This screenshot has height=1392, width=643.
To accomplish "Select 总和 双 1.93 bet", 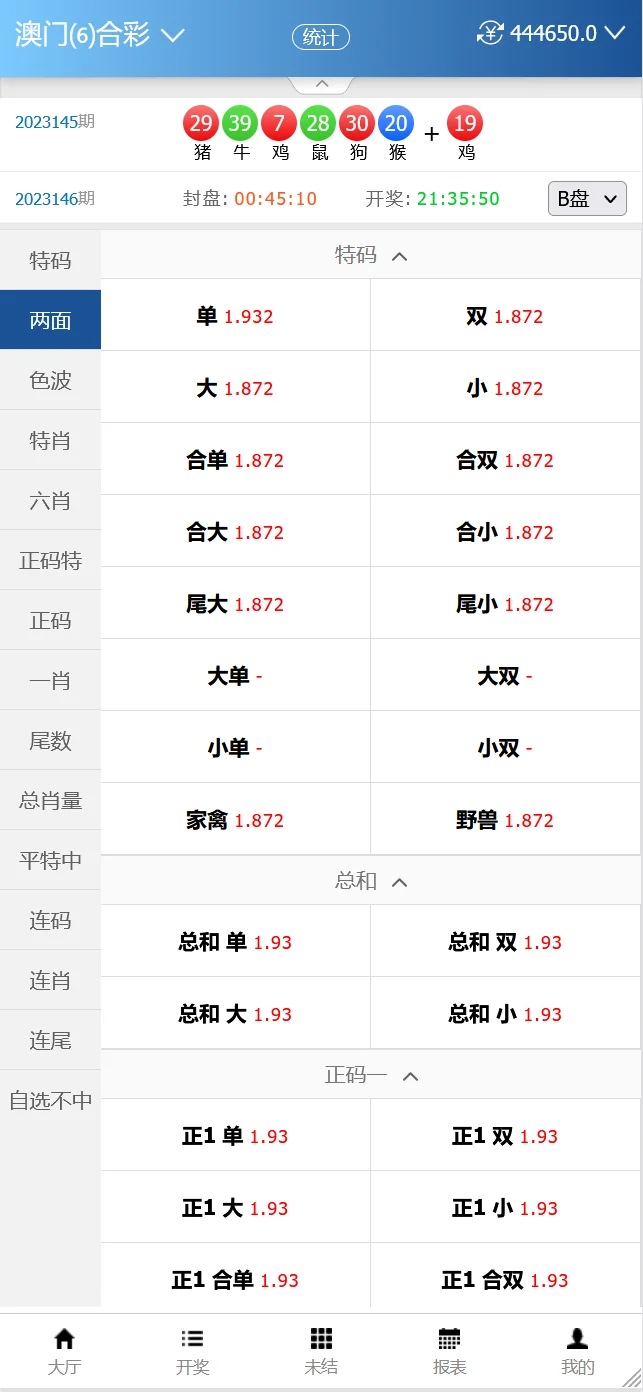I will coord(505,942).
